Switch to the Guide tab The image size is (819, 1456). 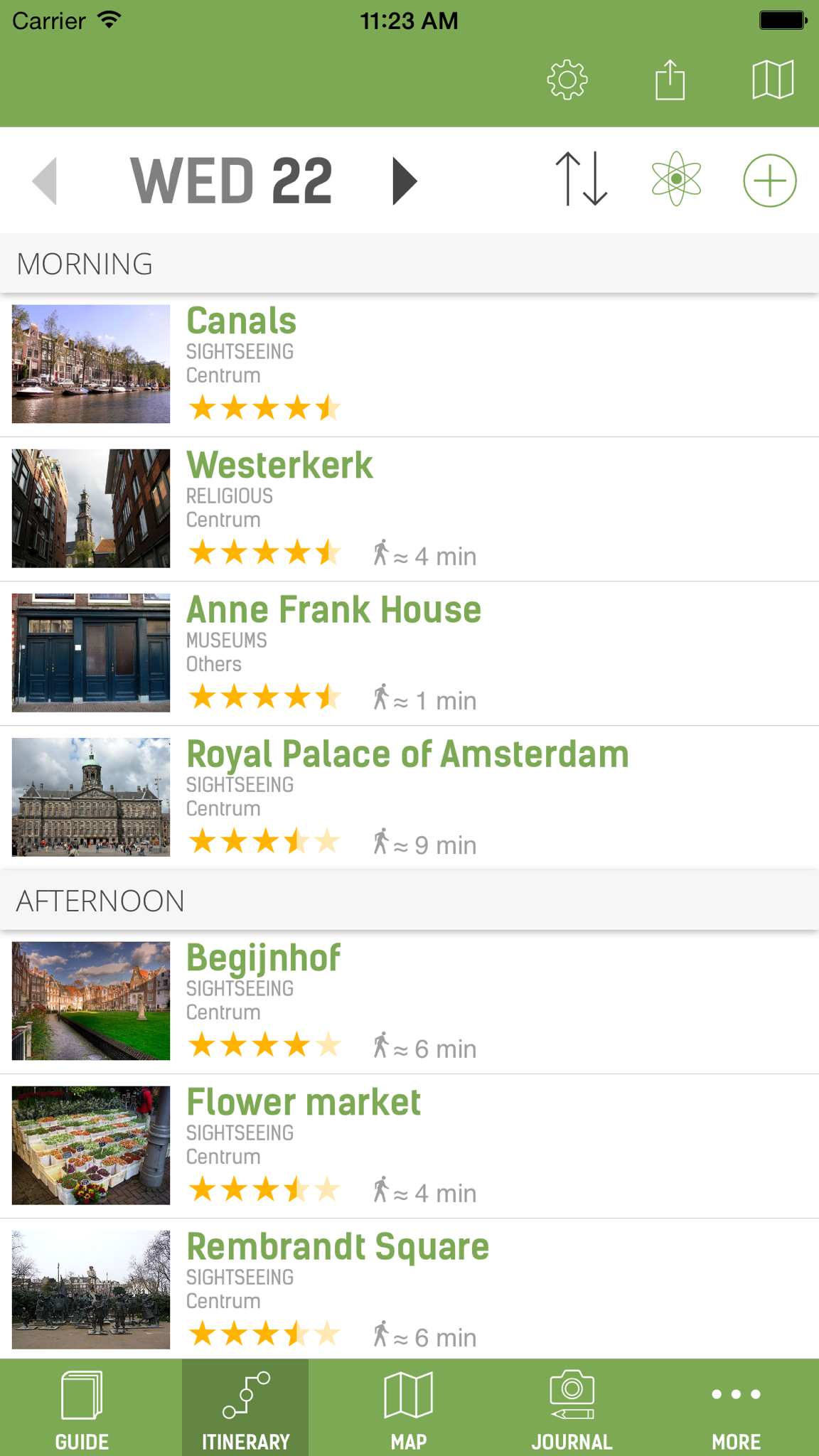click(x=82, y=1408)
